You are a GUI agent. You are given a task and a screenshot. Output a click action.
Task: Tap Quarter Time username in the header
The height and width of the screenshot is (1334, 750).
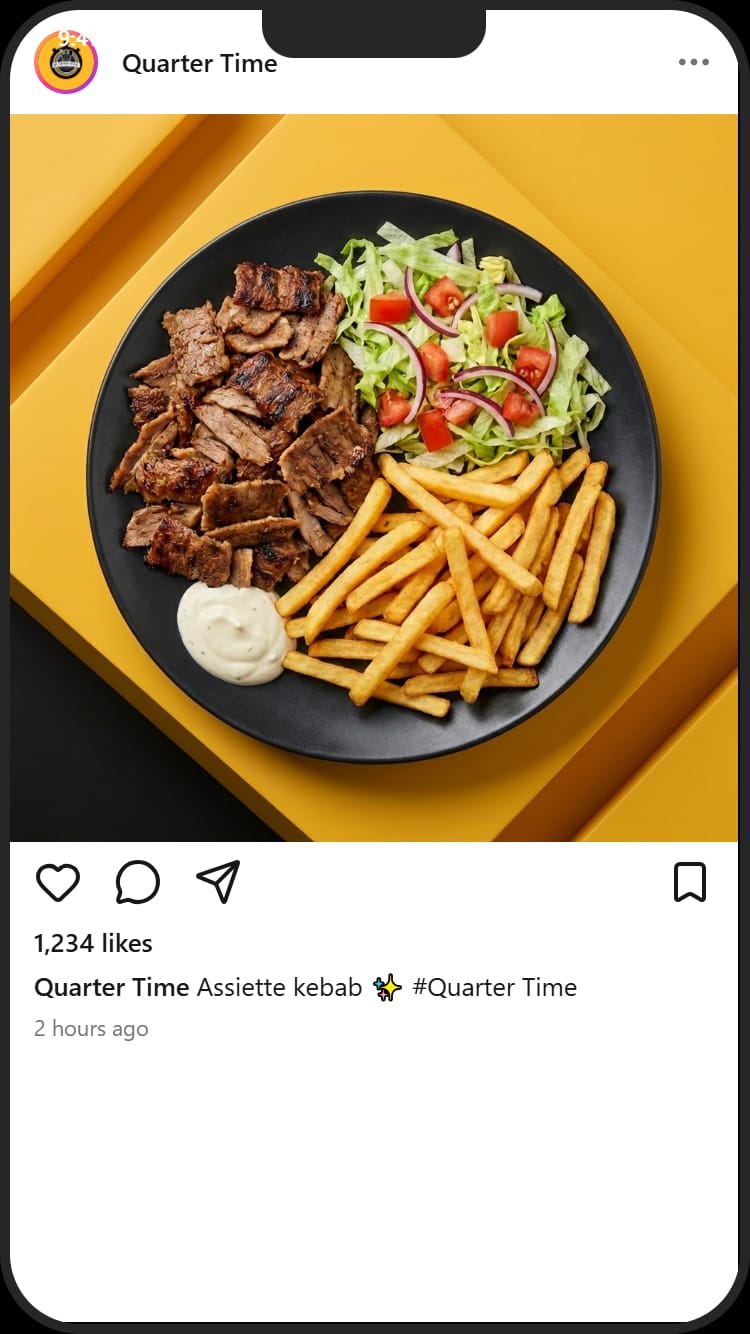pyautogui.click(x=198, y=64)
